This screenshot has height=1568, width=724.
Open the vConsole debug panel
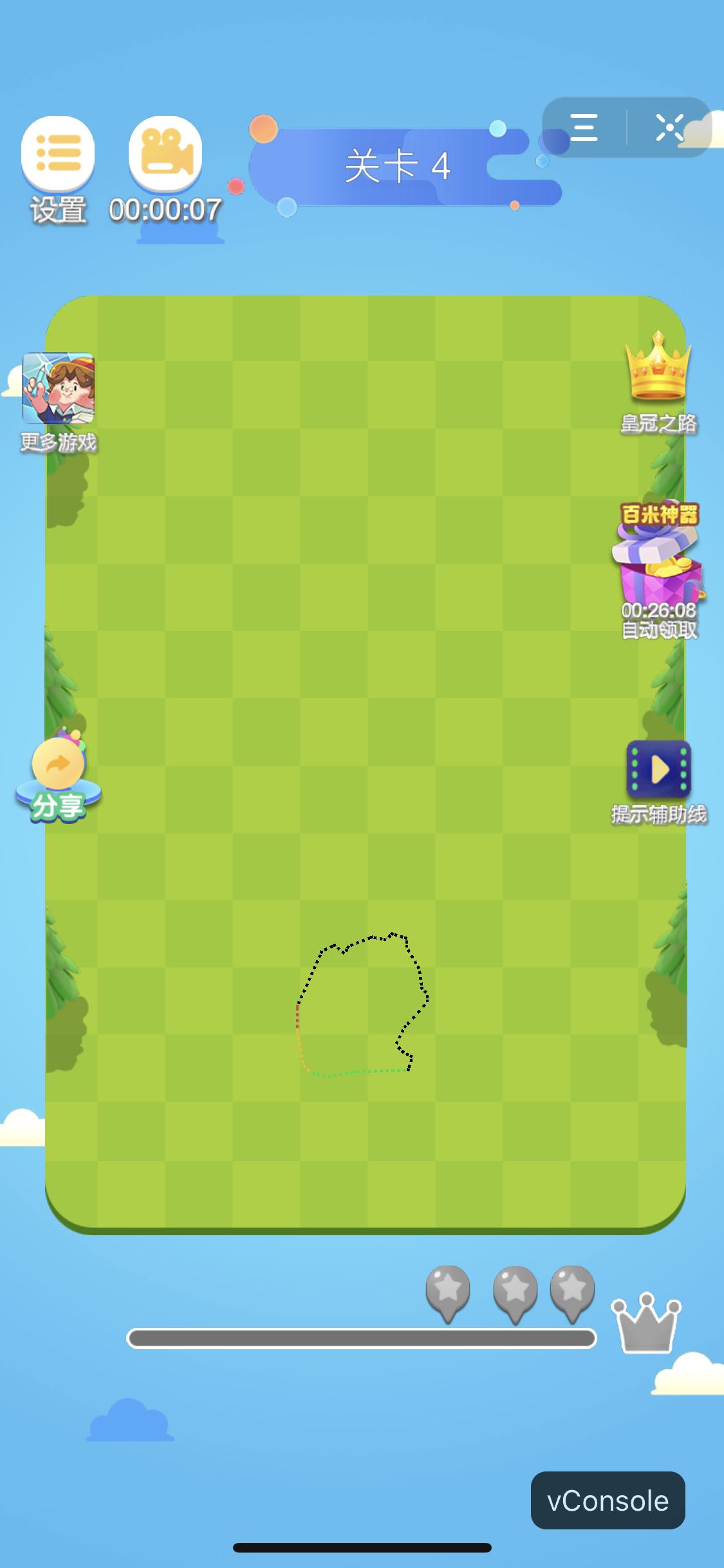click(608, 1500)
